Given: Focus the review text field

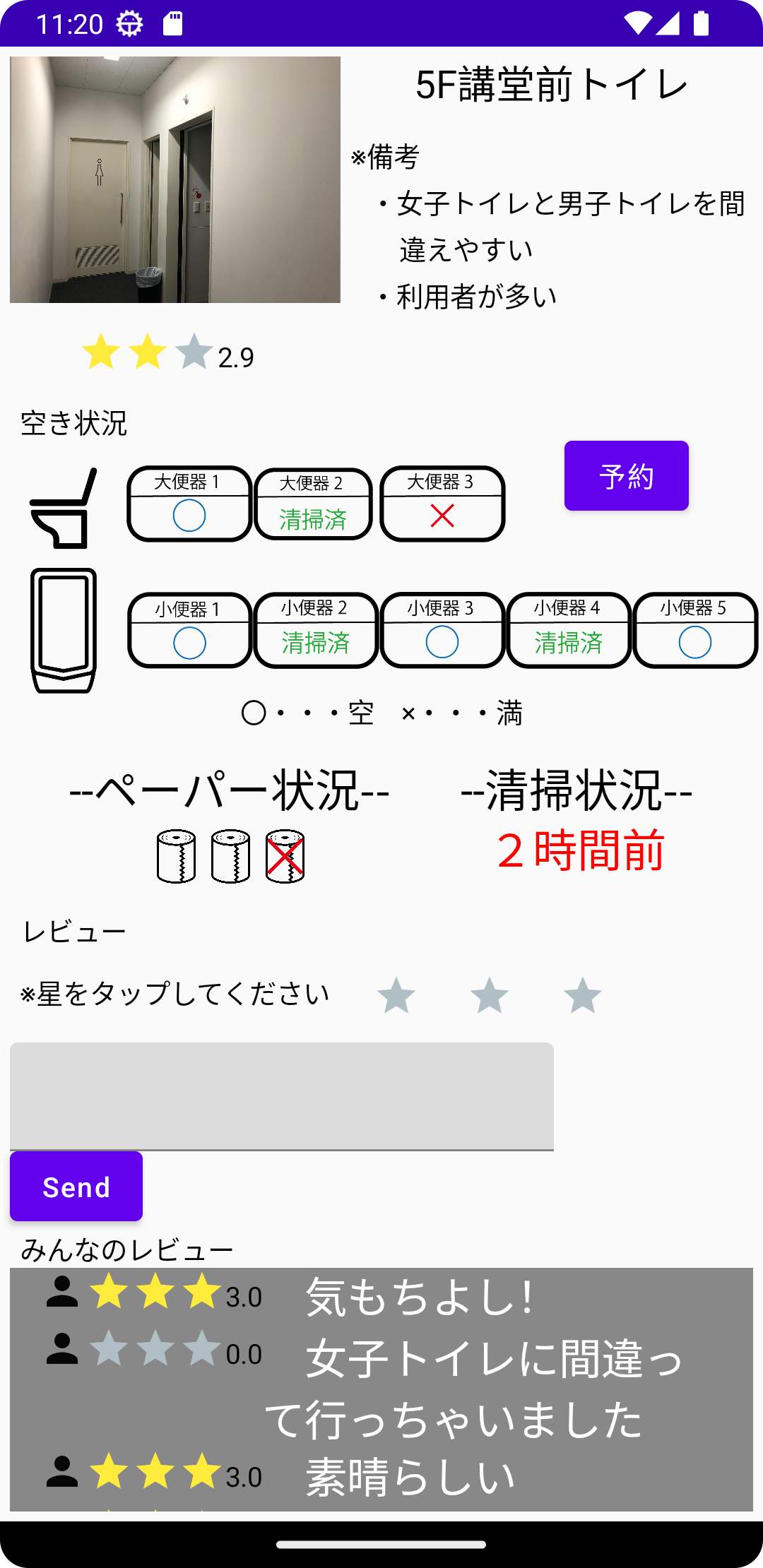Looking at the screenshot, I should pyautogui.click(x=282, y=1096).
